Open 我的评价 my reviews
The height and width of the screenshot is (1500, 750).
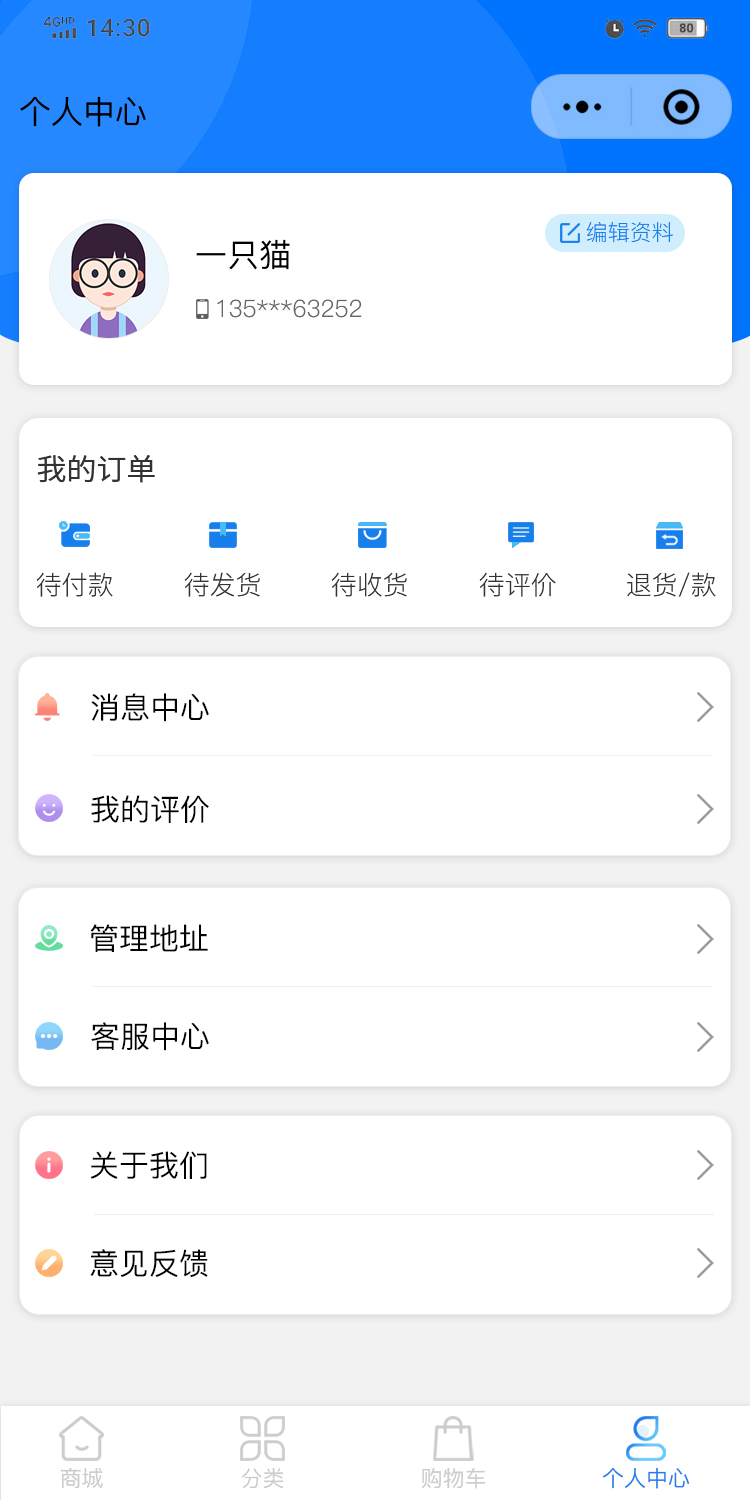pyautogui.click(x=375, y=809)
